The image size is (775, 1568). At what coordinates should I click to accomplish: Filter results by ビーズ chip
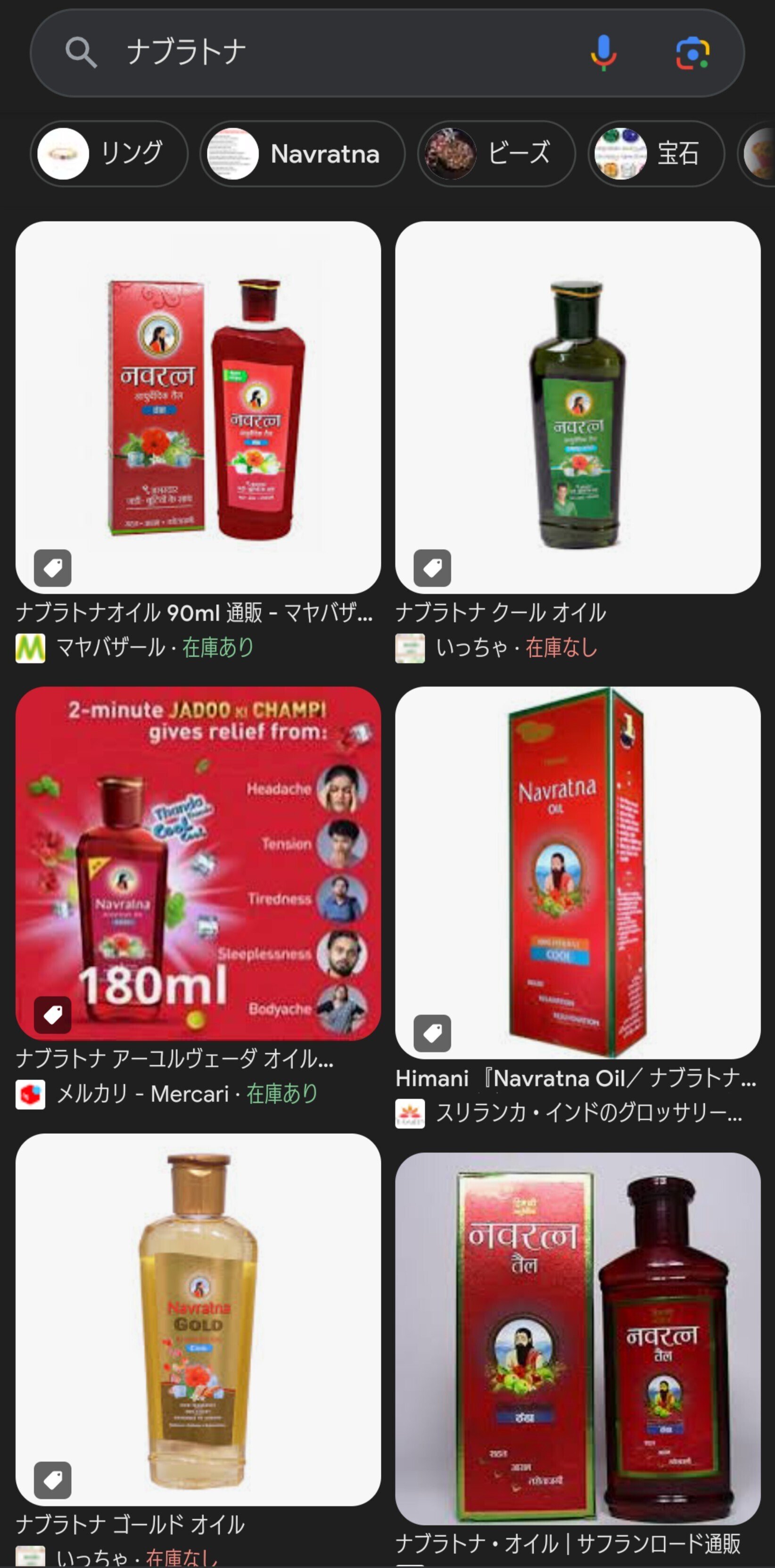496,153
